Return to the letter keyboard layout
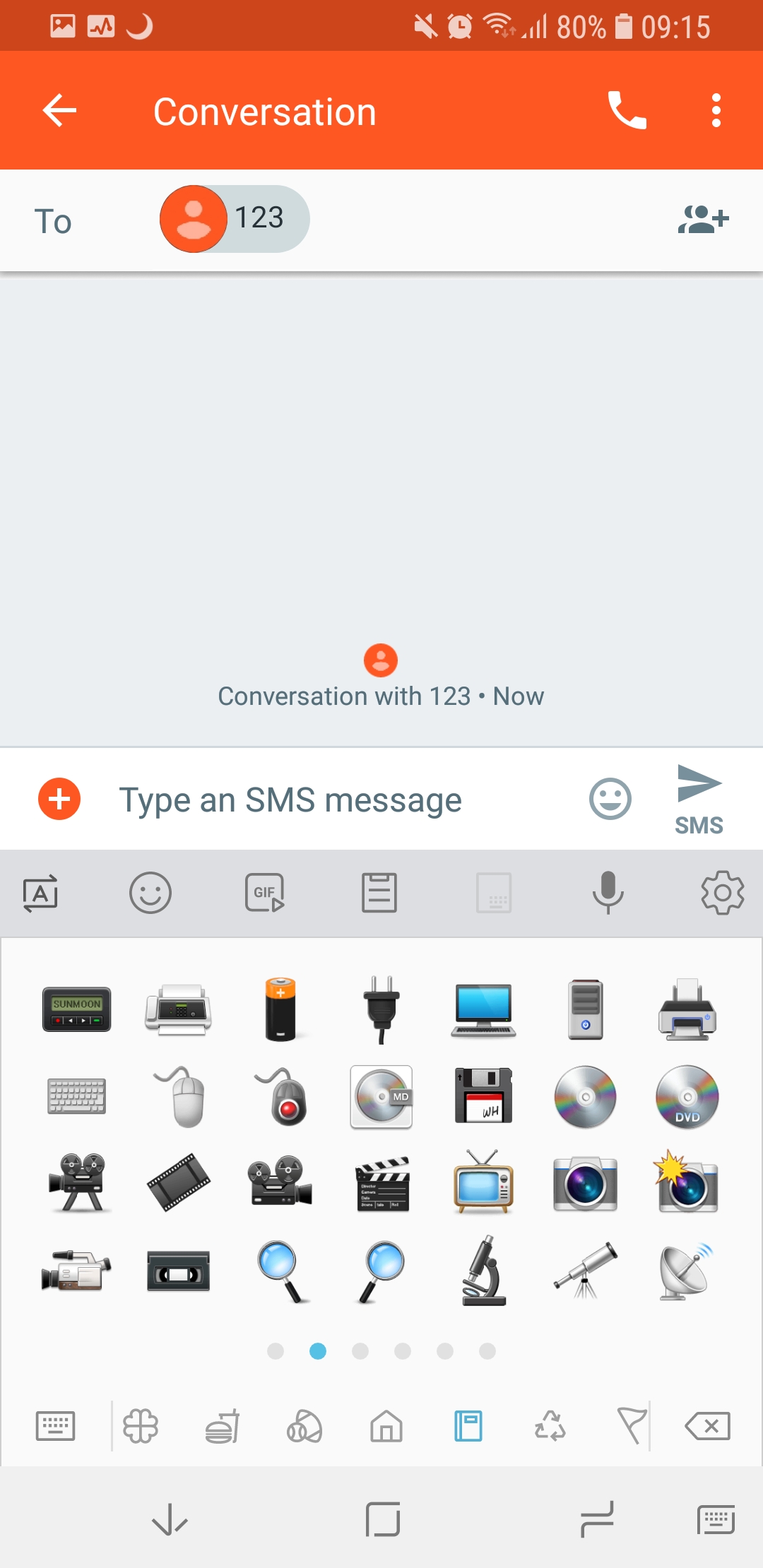763x1568 pixels. tap(55, 1426)
